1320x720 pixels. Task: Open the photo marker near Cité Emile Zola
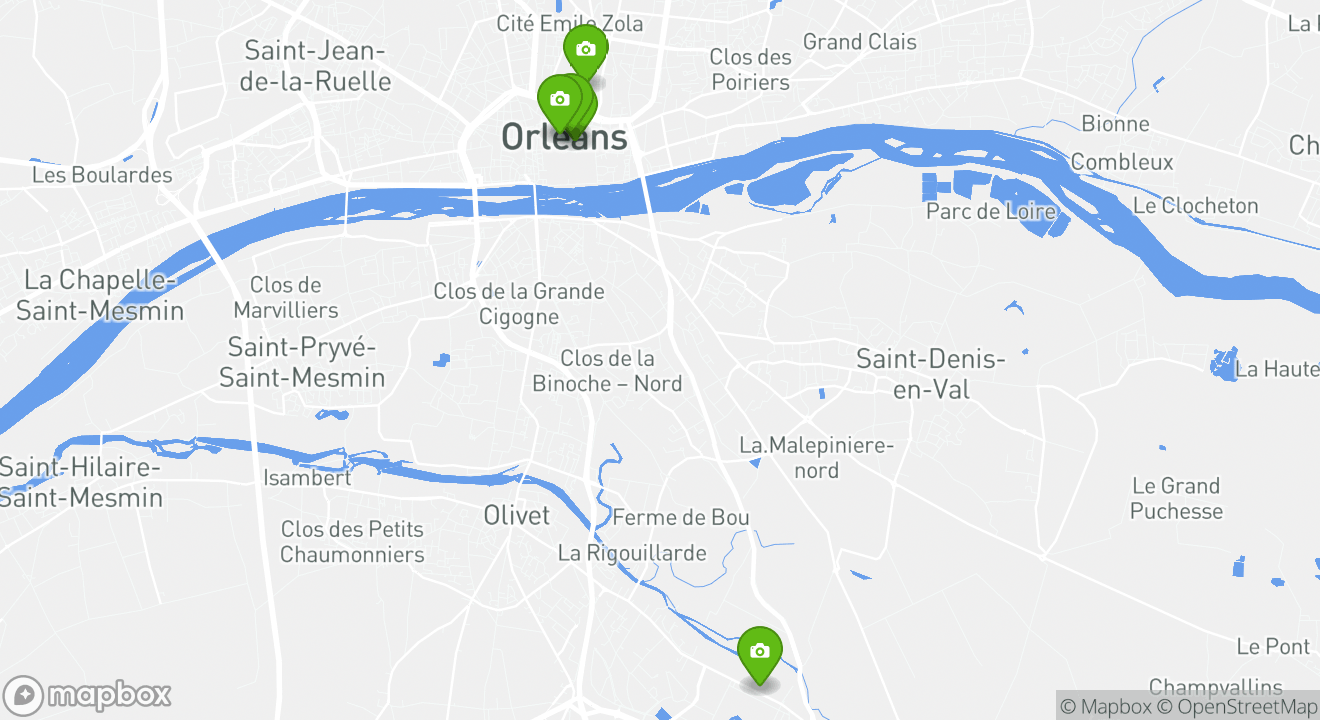[x=585, y=49]
